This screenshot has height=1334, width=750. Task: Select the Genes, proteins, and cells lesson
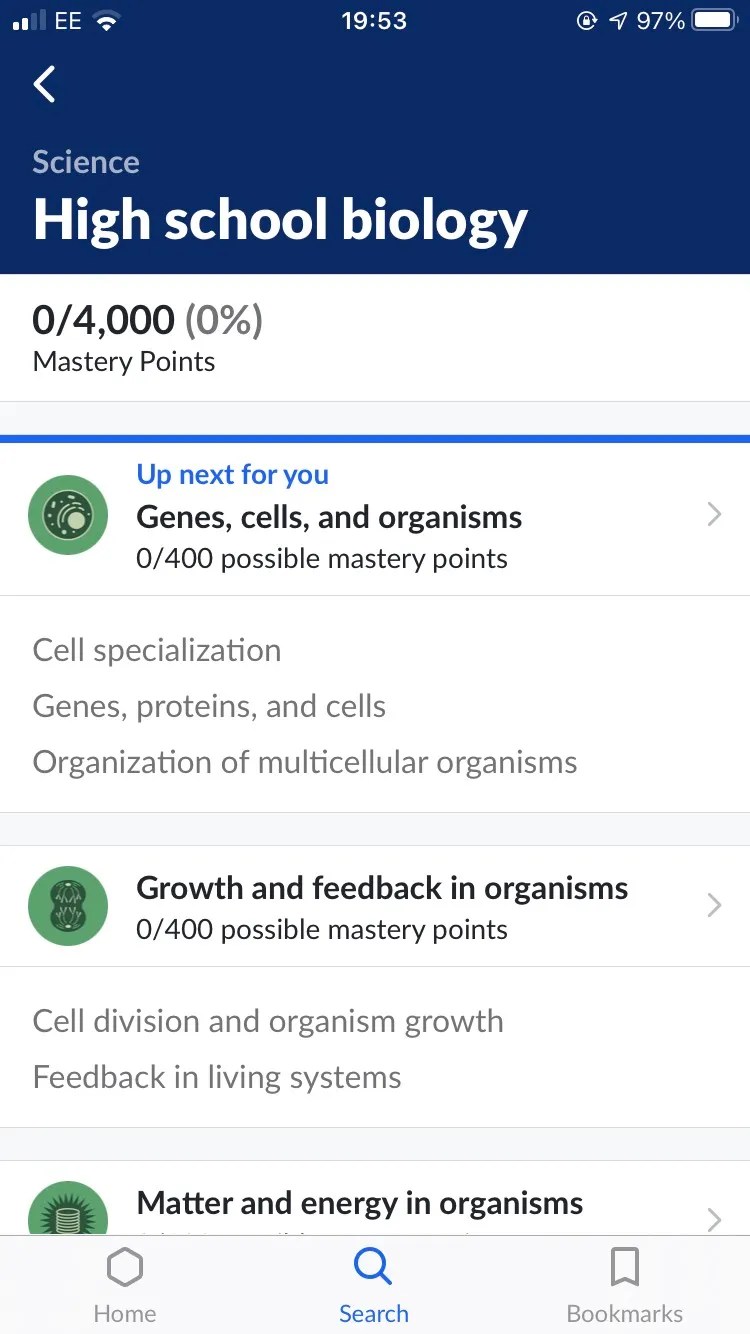(x=209, y=706)
